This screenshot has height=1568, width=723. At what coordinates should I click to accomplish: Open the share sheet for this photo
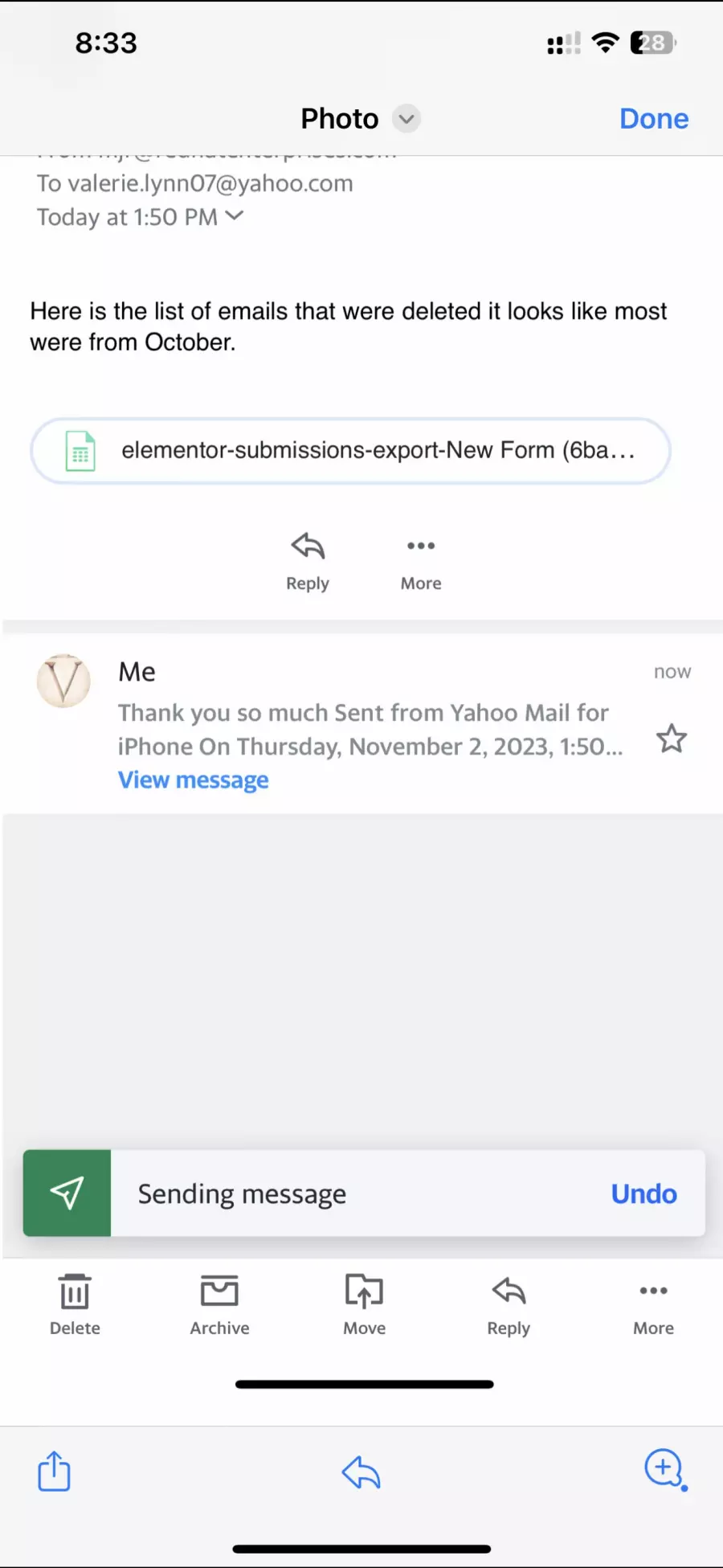click(x=55, y=1472)
